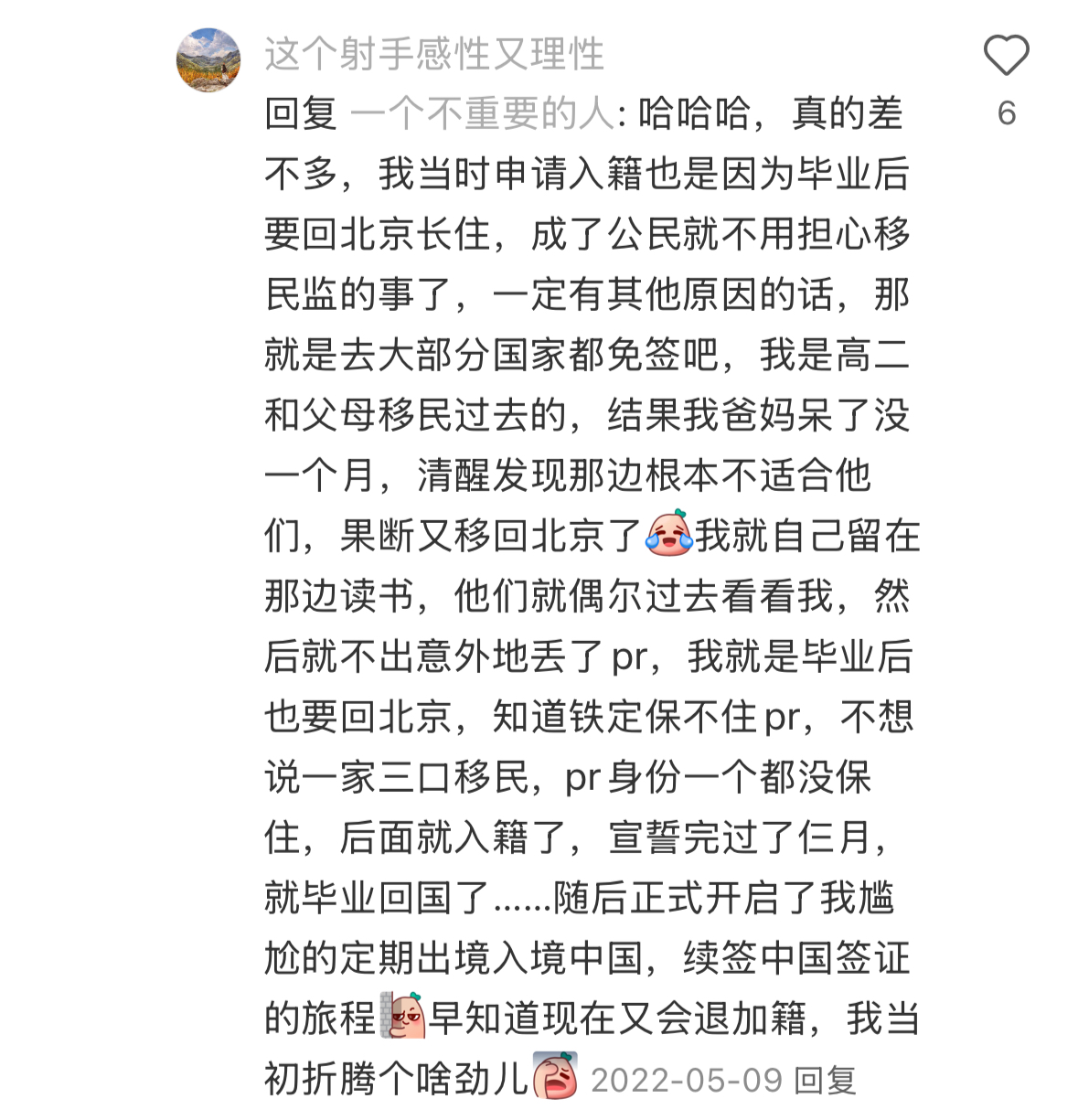The image size is (1078, 1120).
Task: Open the mentioned user 一个不重要的人
Action: 482,114
